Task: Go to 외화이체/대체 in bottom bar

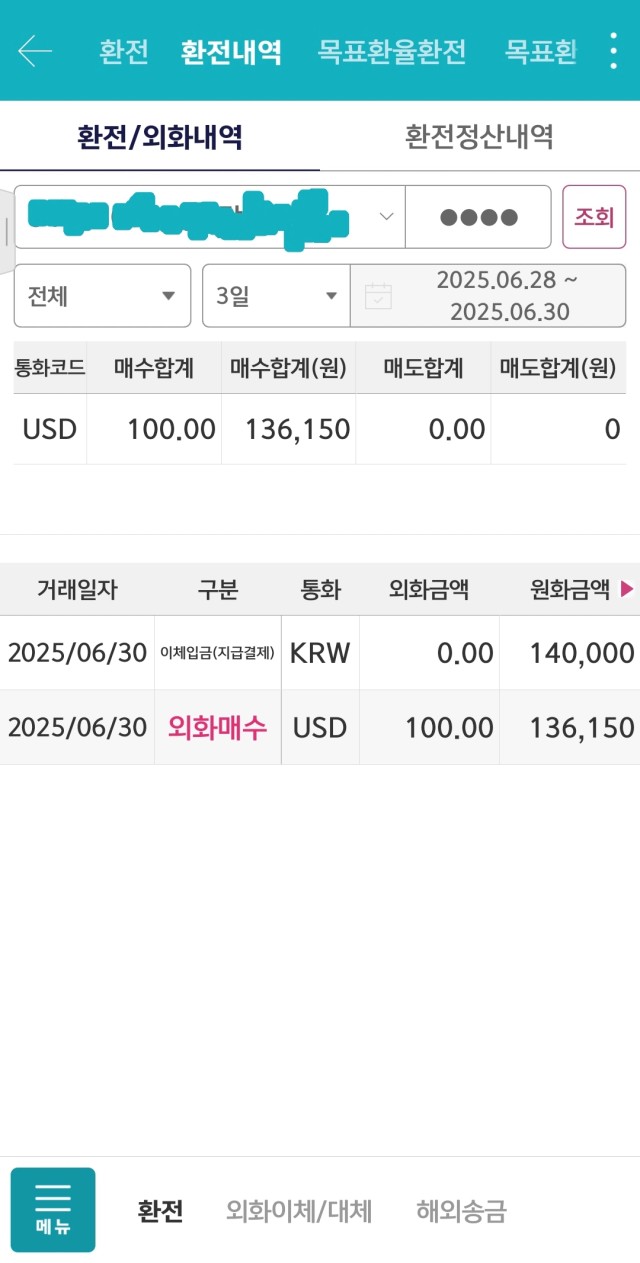Action: click(x=299, y=1212)
